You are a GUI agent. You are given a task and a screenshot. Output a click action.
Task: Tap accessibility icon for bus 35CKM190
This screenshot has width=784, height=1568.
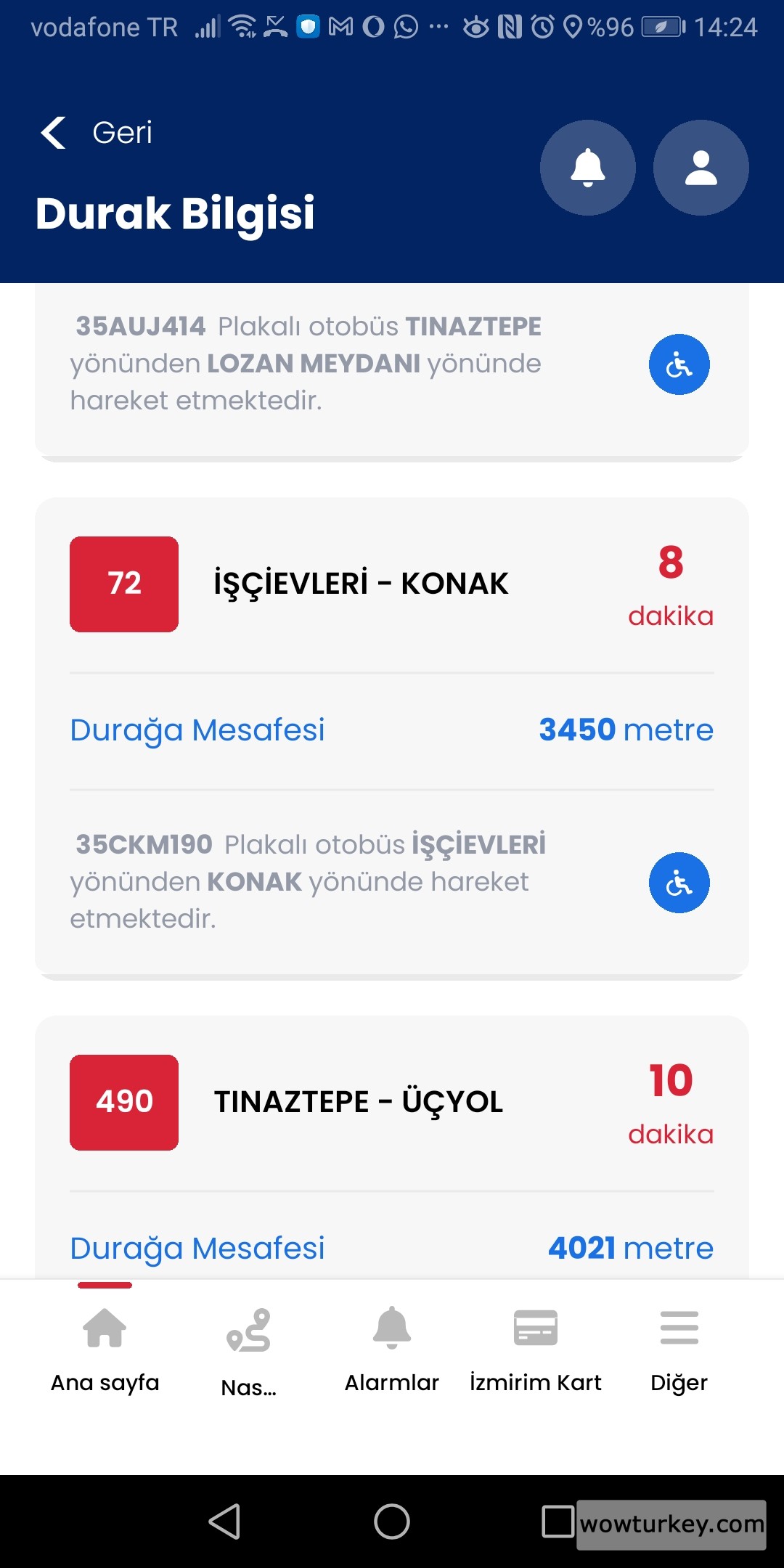(679, 883)
